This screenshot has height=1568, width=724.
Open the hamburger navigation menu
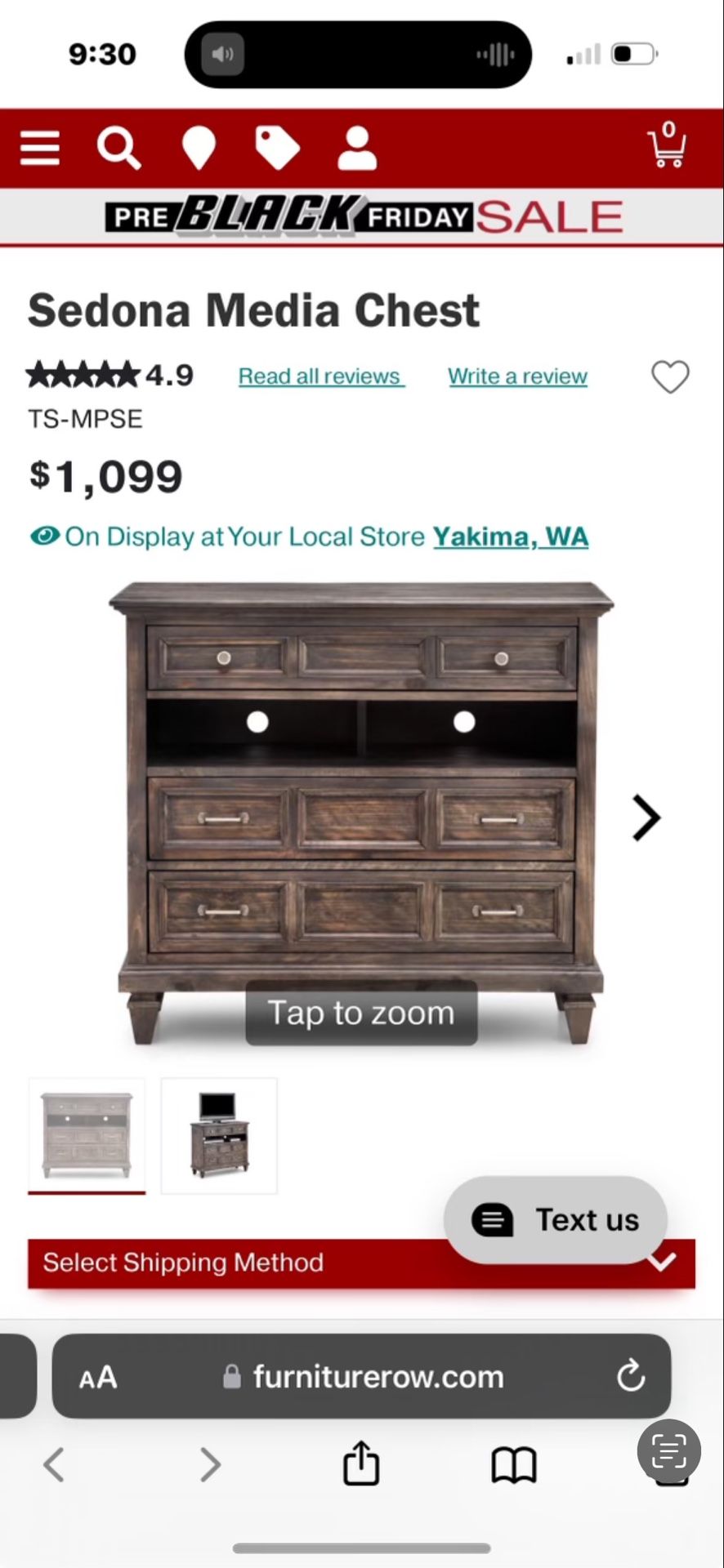39,148
